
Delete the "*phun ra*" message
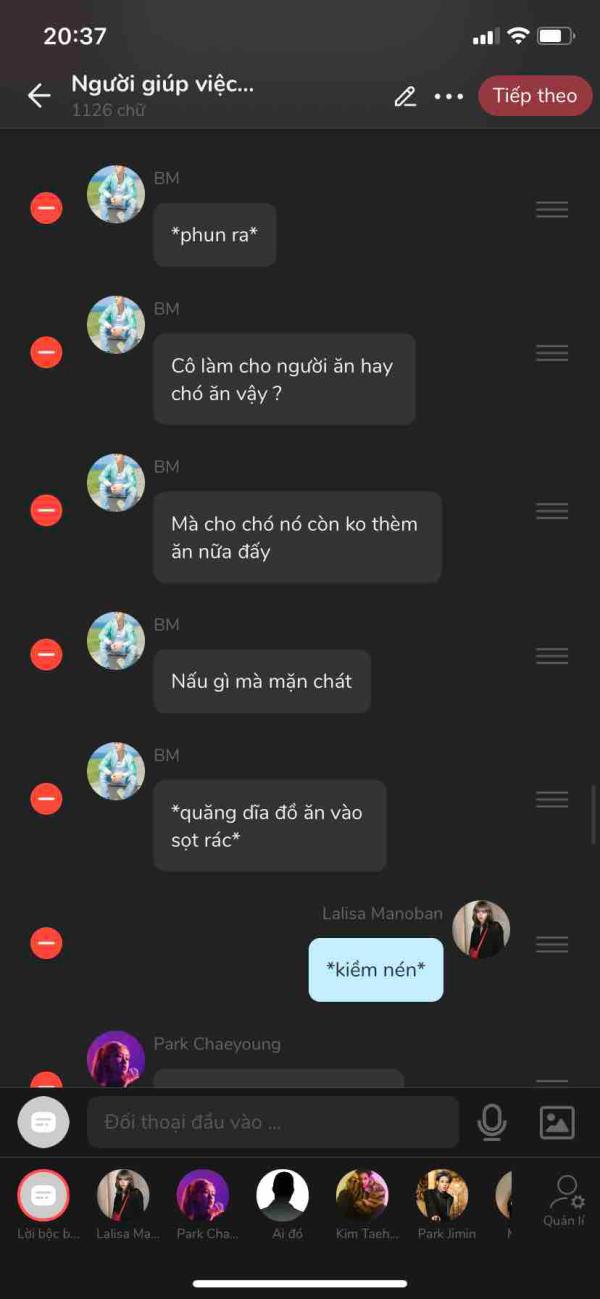click(46, 209)
